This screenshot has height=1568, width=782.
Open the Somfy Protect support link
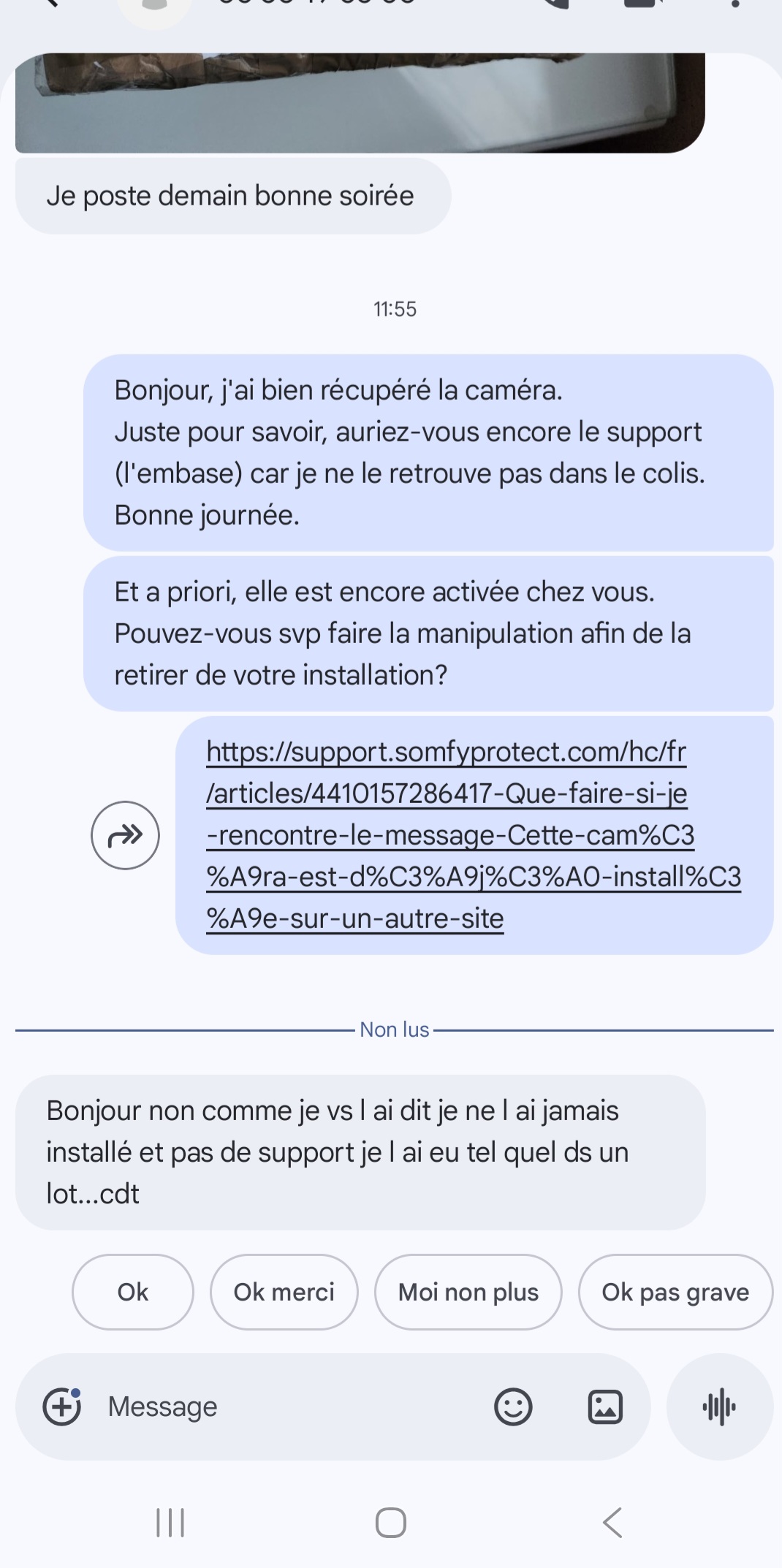click(474, 834)
